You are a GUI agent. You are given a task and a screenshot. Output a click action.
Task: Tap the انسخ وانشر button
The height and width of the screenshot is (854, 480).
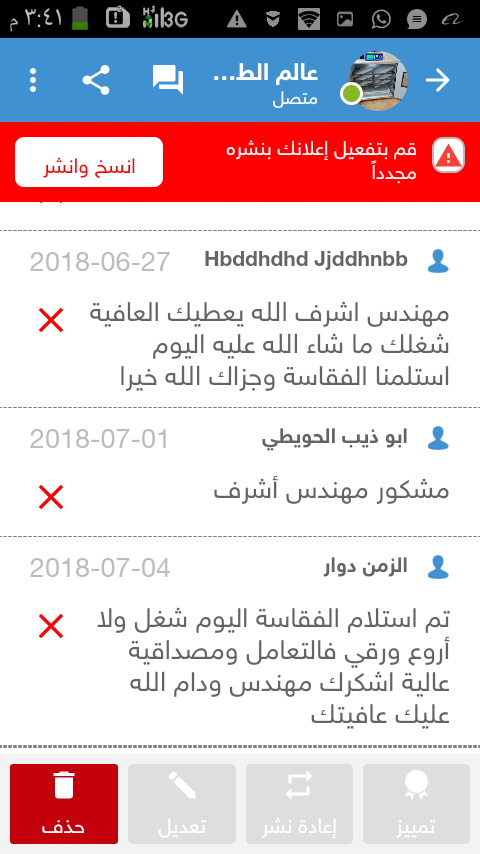(x=89, y=162)
